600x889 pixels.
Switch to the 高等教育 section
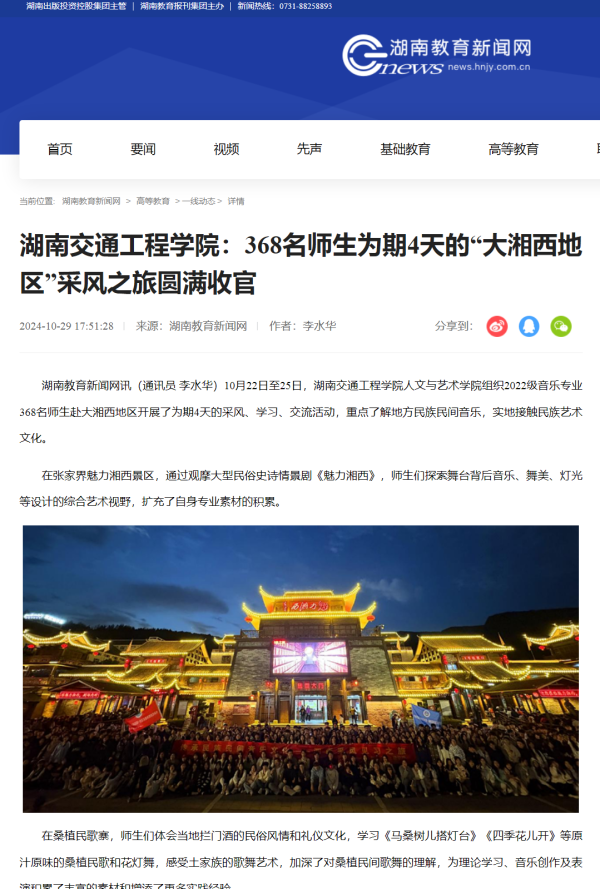[513, 149]
